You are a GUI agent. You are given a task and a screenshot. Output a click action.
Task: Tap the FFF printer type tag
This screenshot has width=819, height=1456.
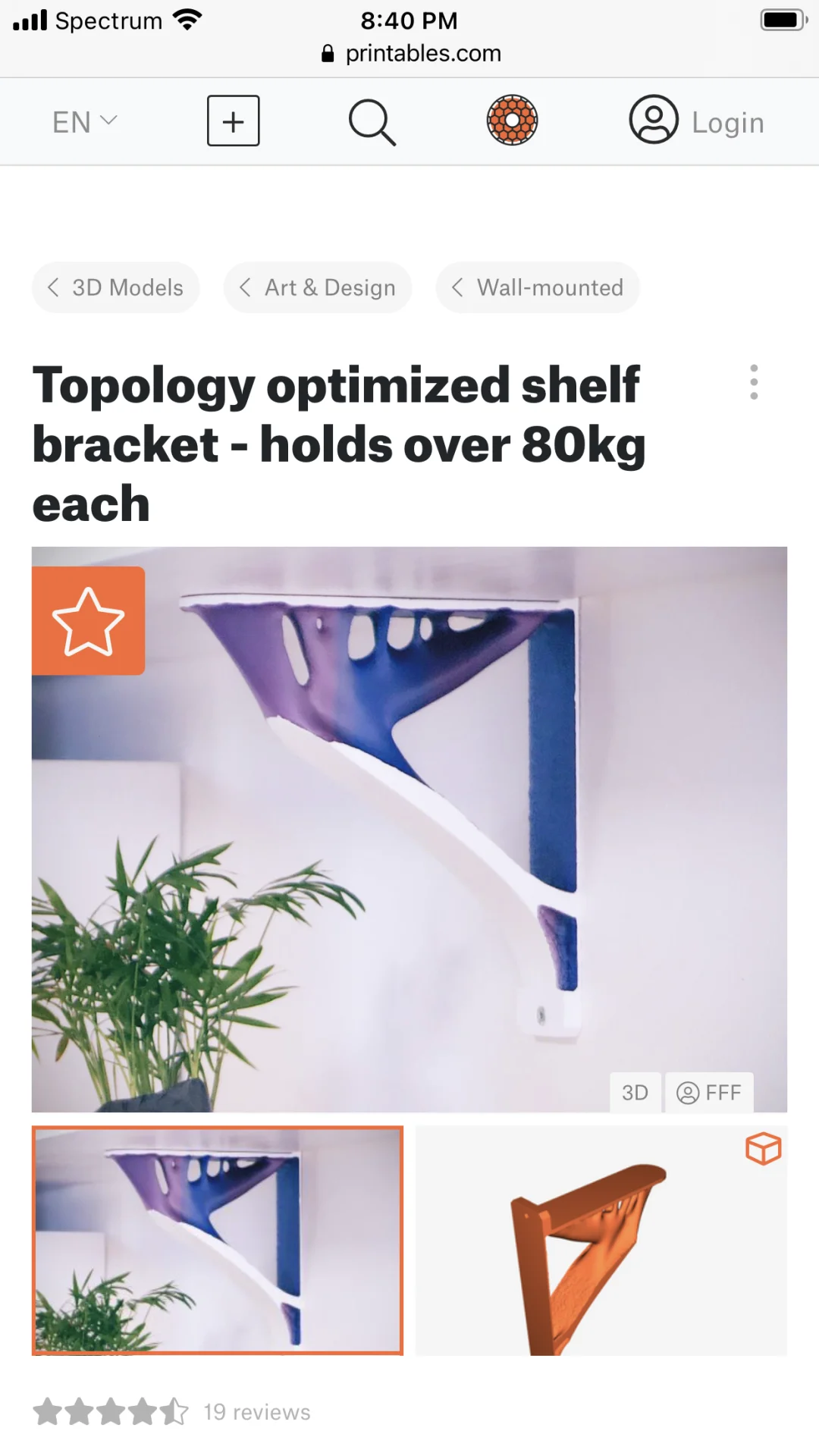(x=709, y=1093)
